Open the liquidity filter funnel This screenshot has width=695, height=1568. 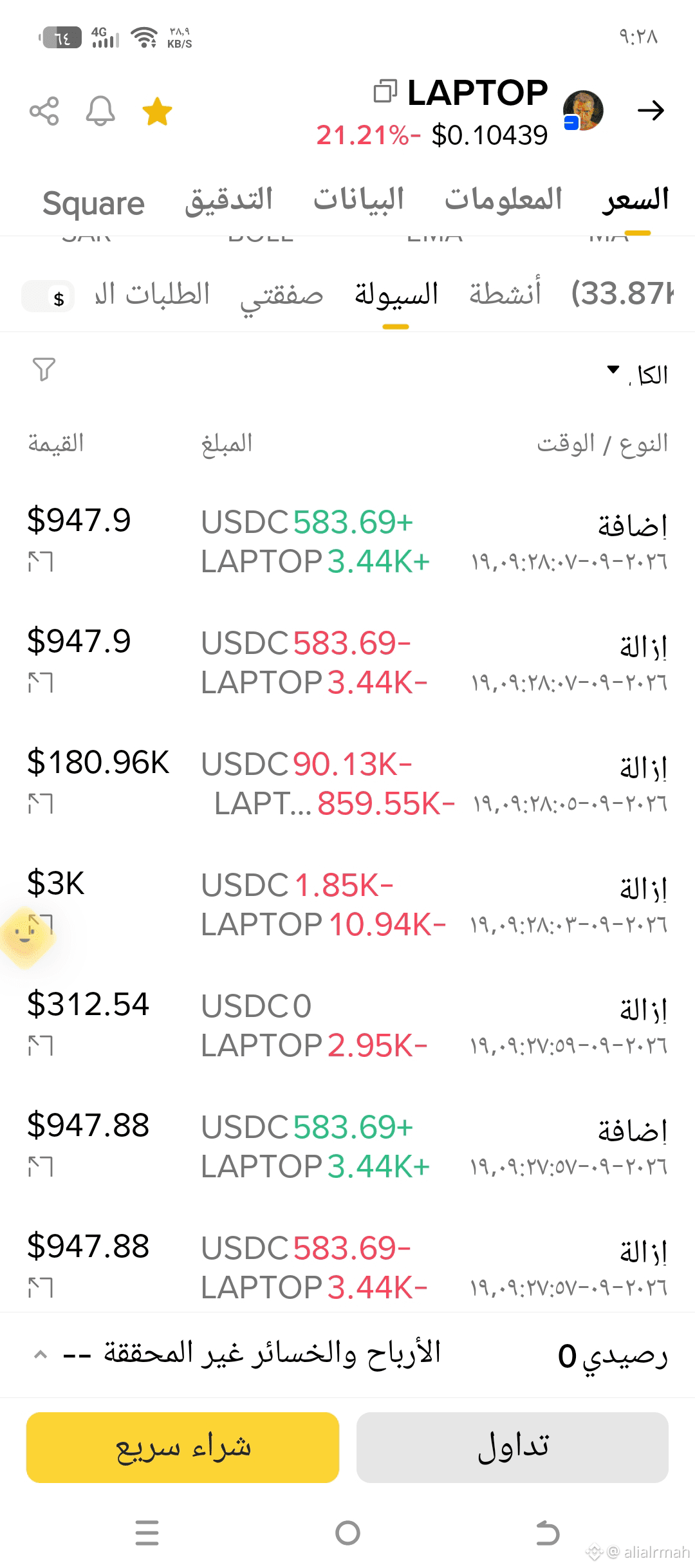tap(44, 369)
